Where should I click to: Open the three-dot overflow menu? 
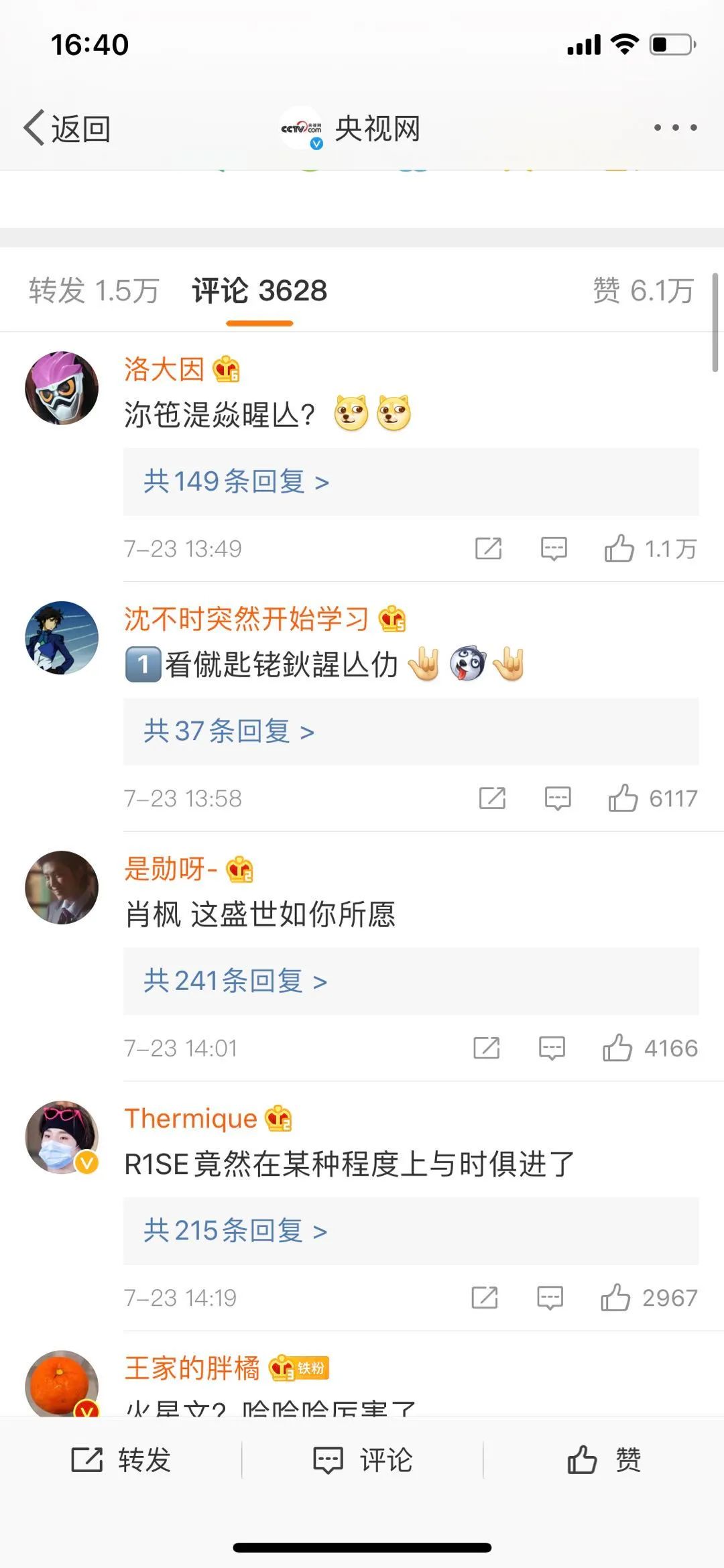pyautogui.click(x=675, y=127)
